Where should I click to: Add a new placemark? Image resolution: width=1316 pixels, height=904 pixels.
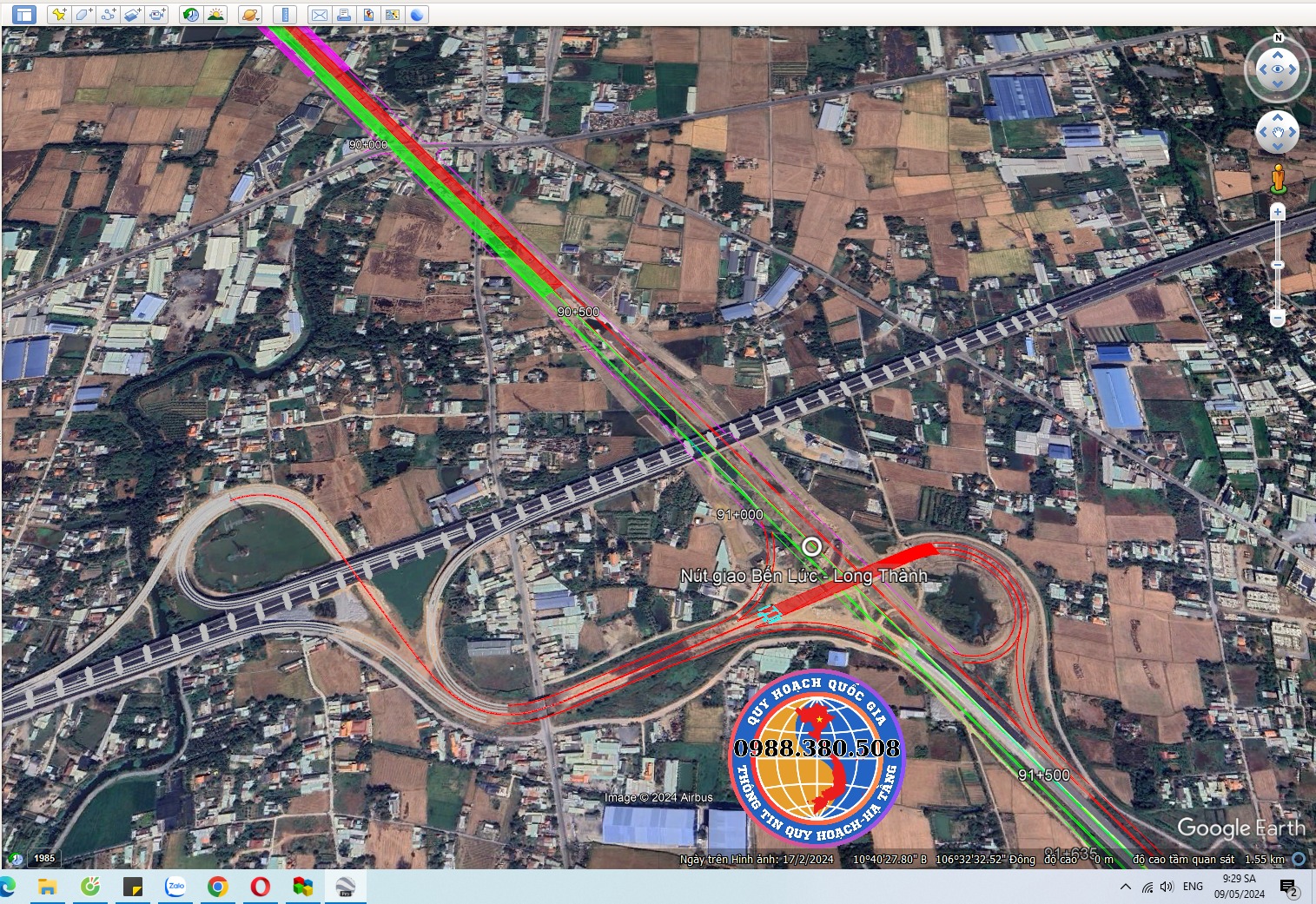[x=58, y=14]
